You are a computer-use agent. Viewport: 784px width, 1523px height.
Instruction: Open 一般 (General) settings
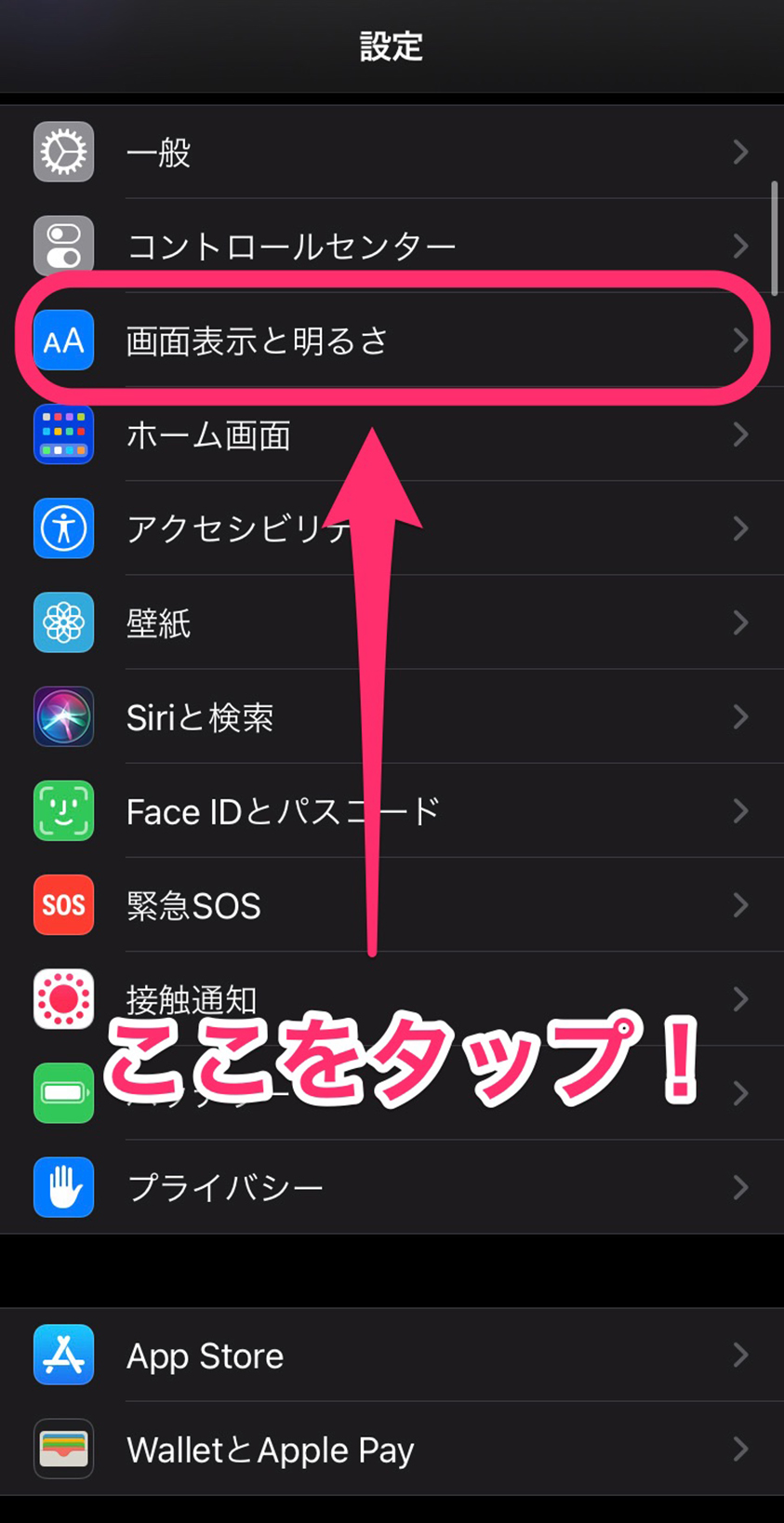(391, 152)
